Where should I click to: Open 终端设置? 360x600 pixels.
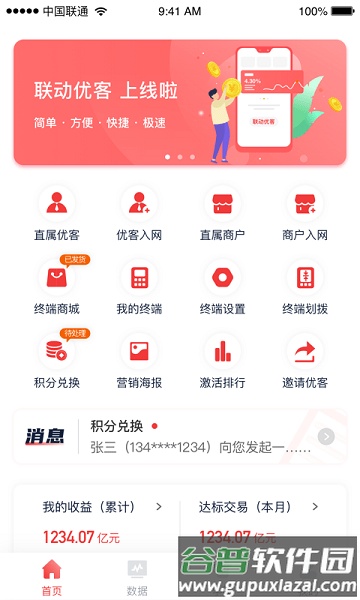222,287
